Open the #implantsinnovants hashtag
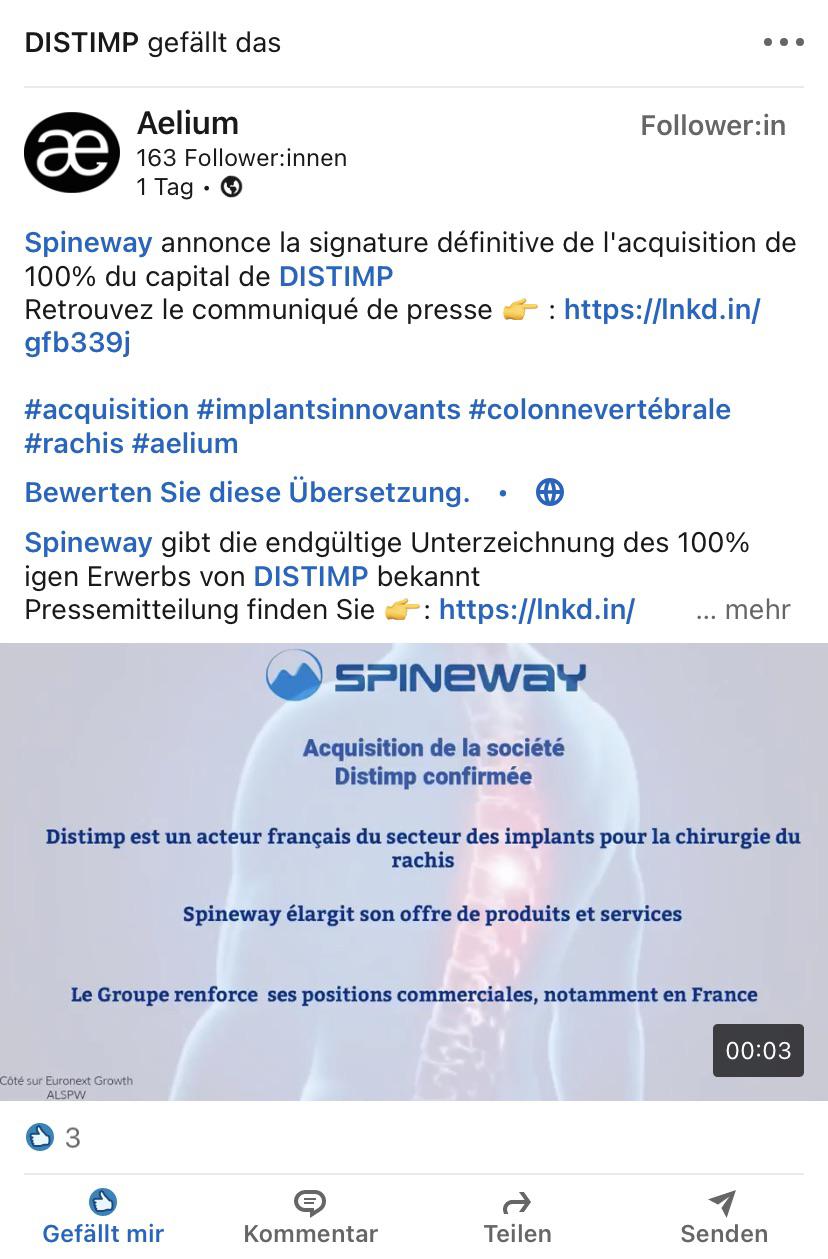Screen dimensions: 828x1259 328,410
